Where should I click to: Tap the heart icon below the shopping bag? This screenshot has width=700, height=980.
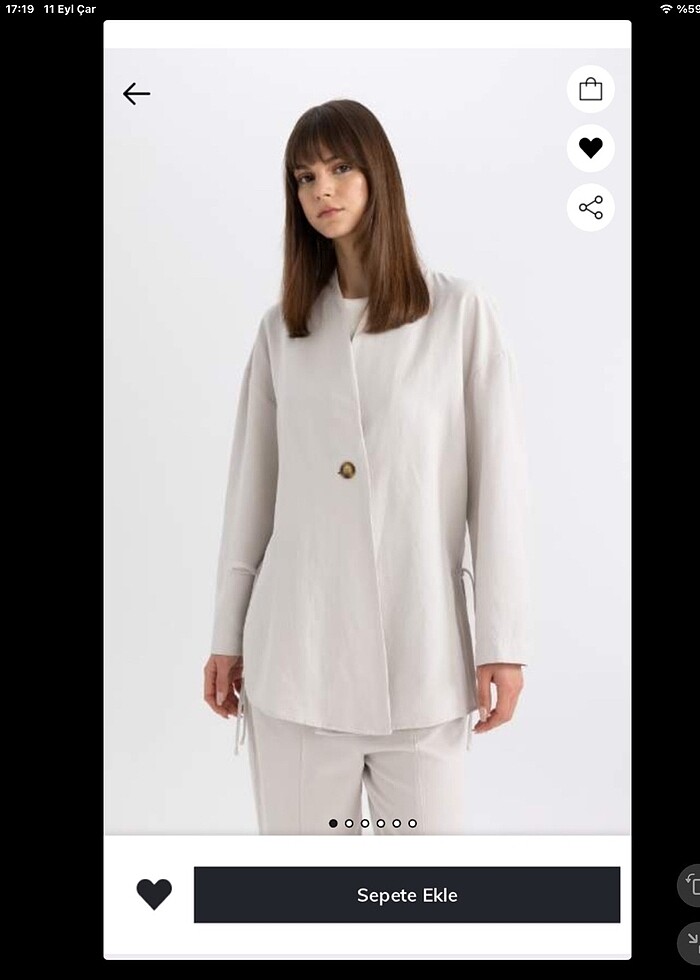point(591,148)
